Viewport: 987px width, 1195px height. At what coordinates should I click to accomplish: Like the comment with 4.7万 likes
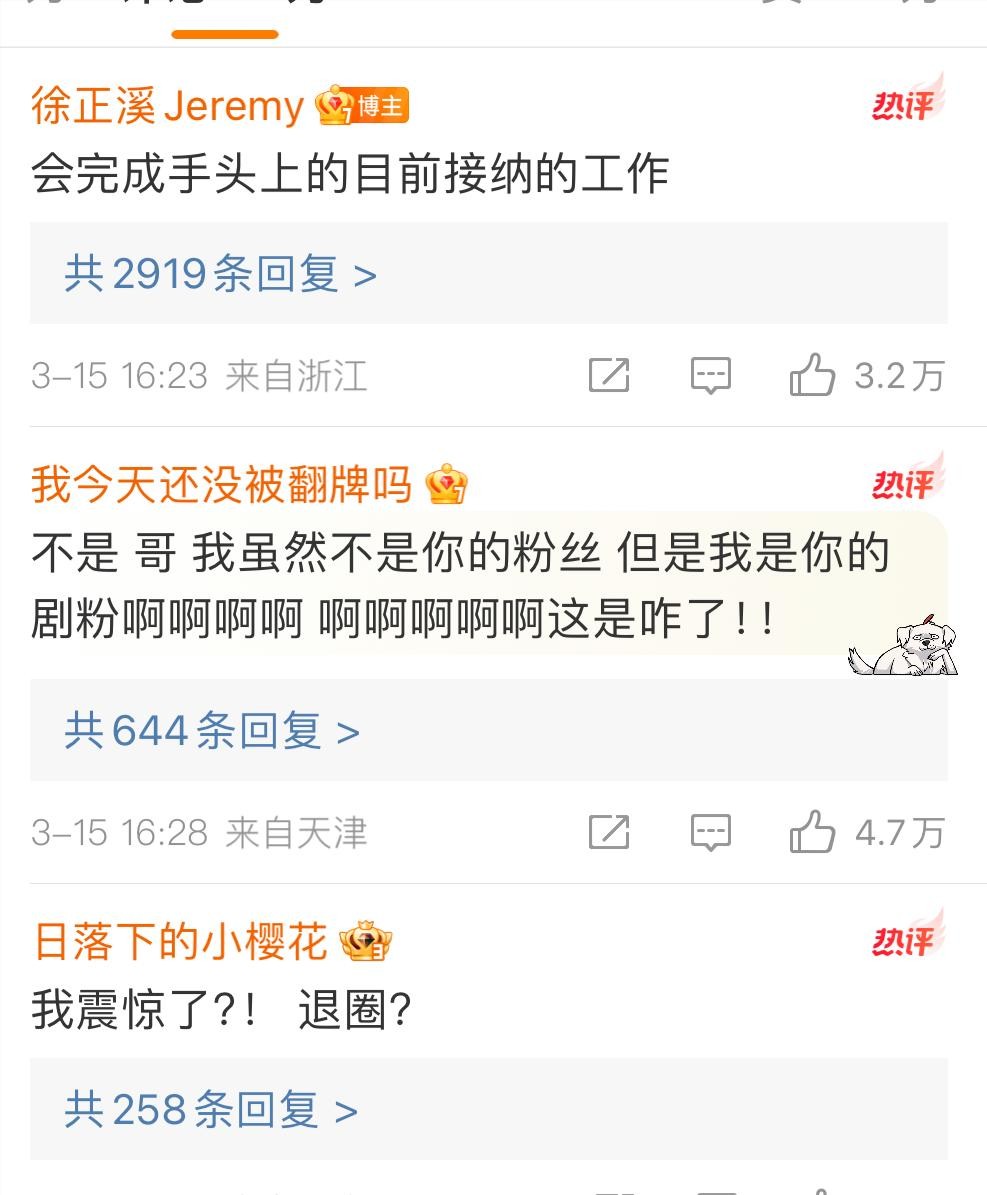click(812, 832)
